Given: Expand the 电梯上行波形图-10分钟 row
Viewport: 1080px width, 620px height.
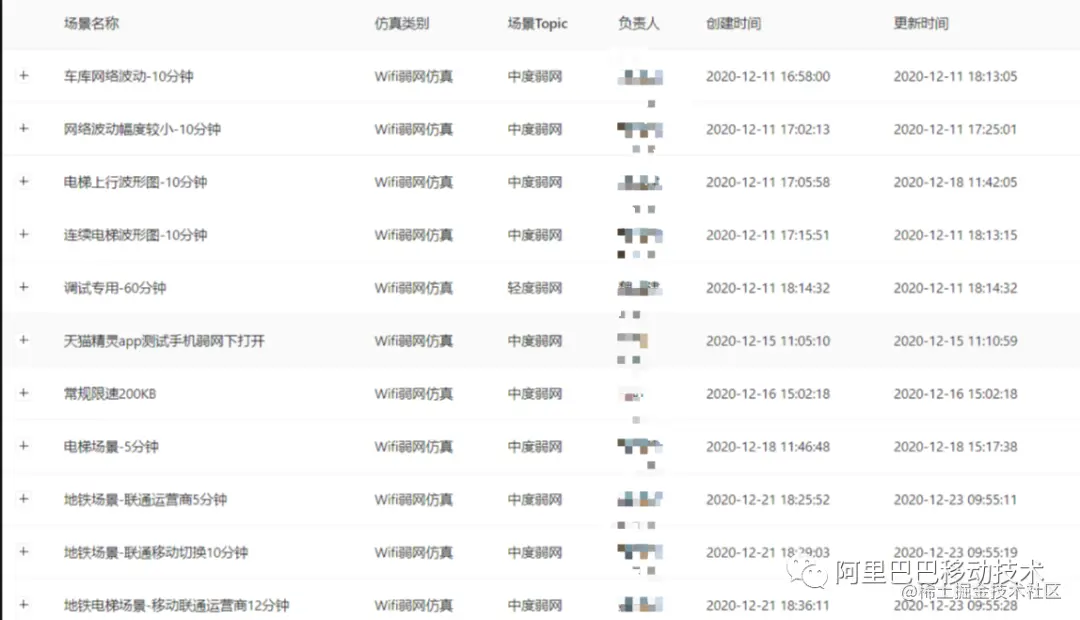Looking at the screenshot, I should tap(23, 182).
